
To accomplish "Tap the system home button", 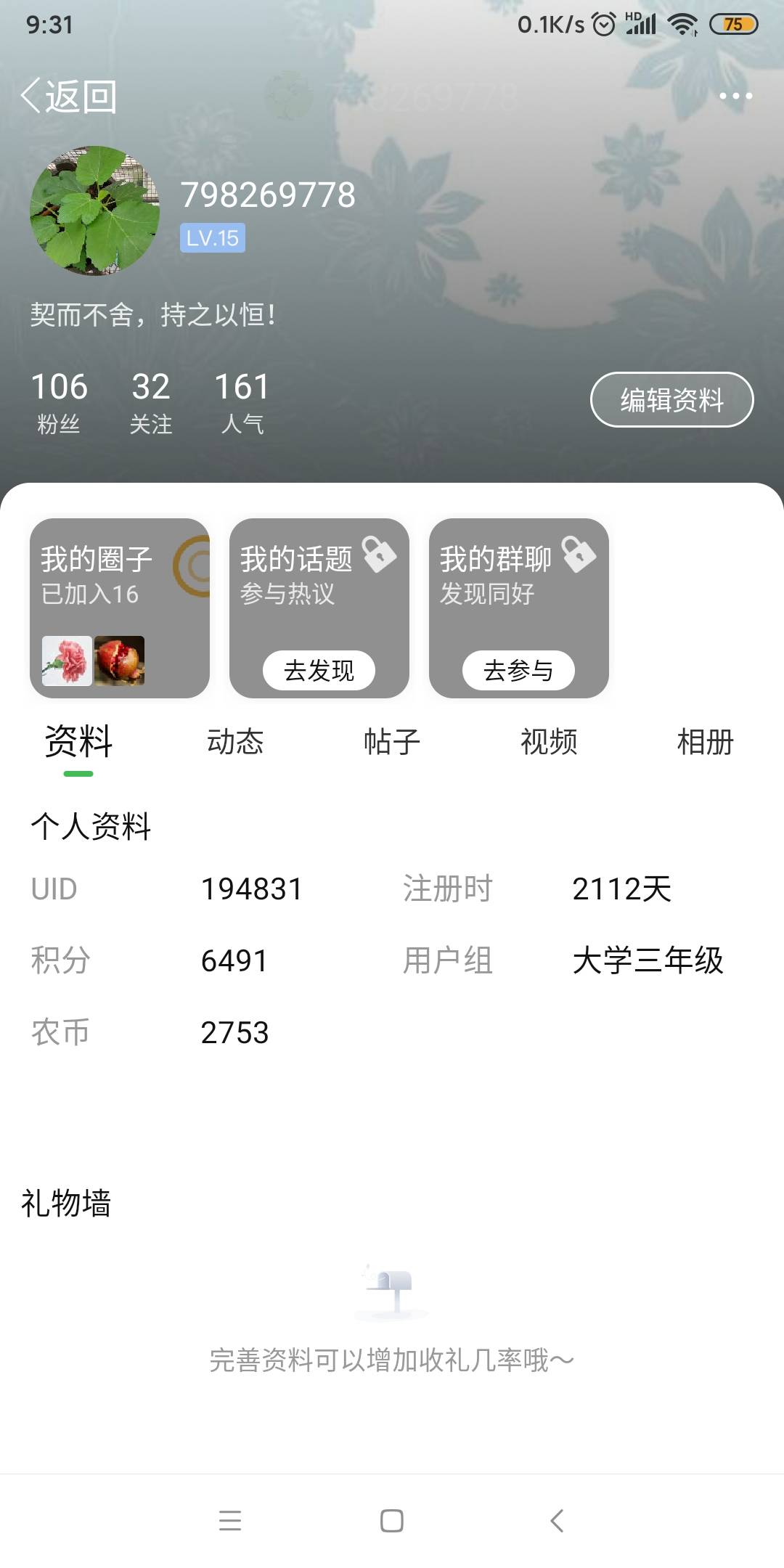I will [392, 1520].
